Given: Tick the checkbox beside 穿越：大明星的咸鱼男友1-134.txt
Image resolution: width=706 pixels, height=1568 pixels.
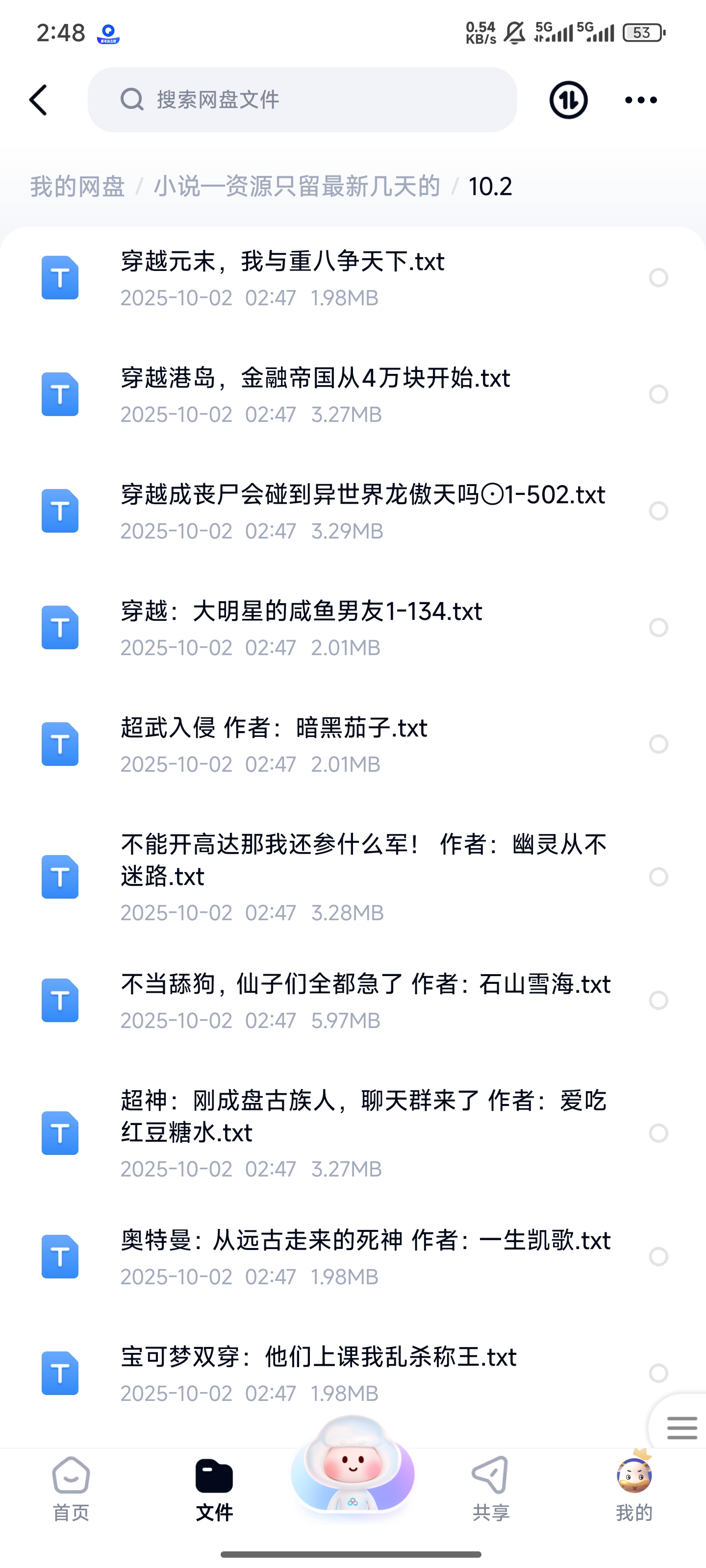Looking at the screenshot, I should pos(658,628).
